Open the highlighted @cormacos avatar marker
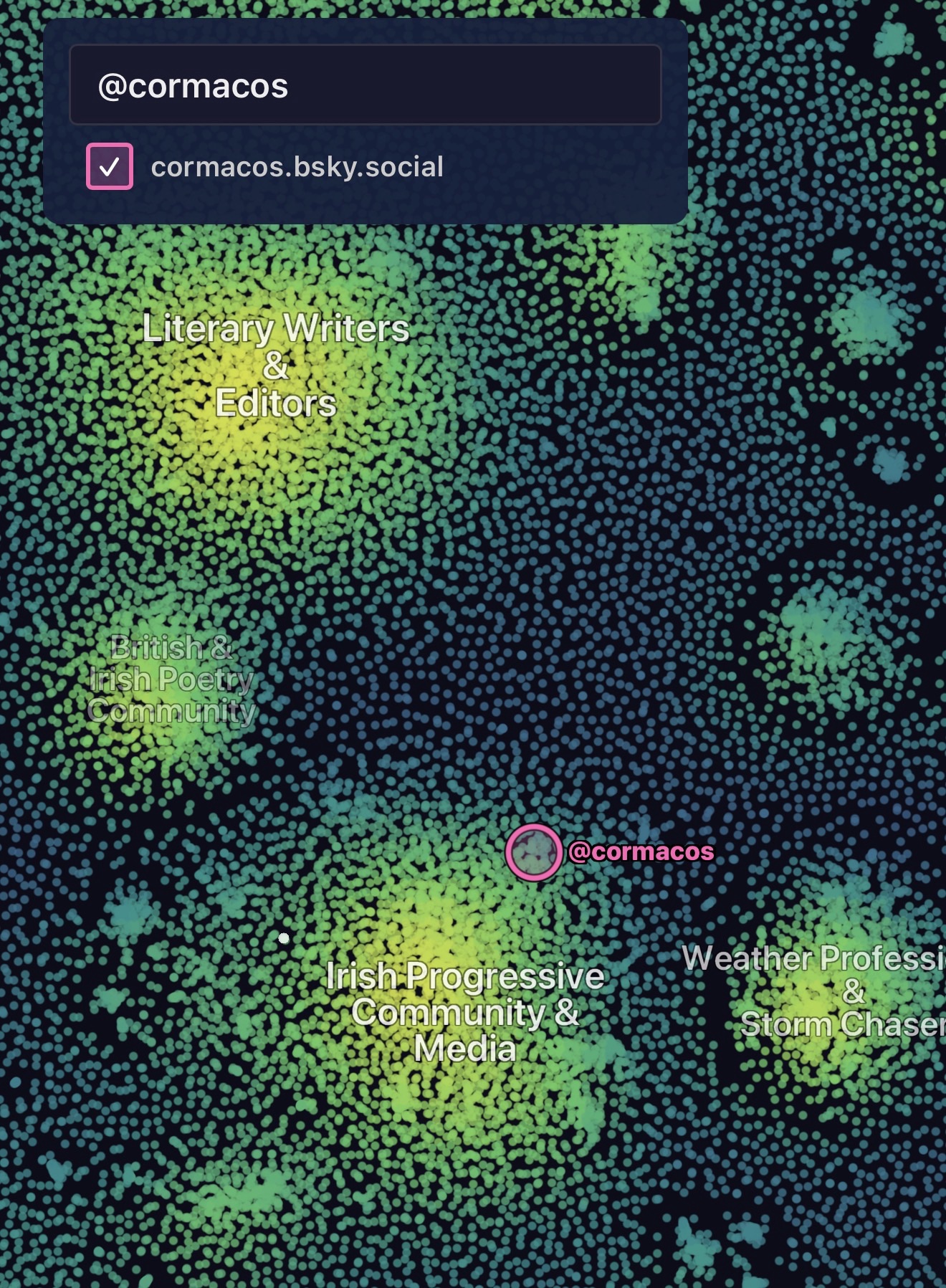This screenshot has height=1288, width=946. pos(533,851)
